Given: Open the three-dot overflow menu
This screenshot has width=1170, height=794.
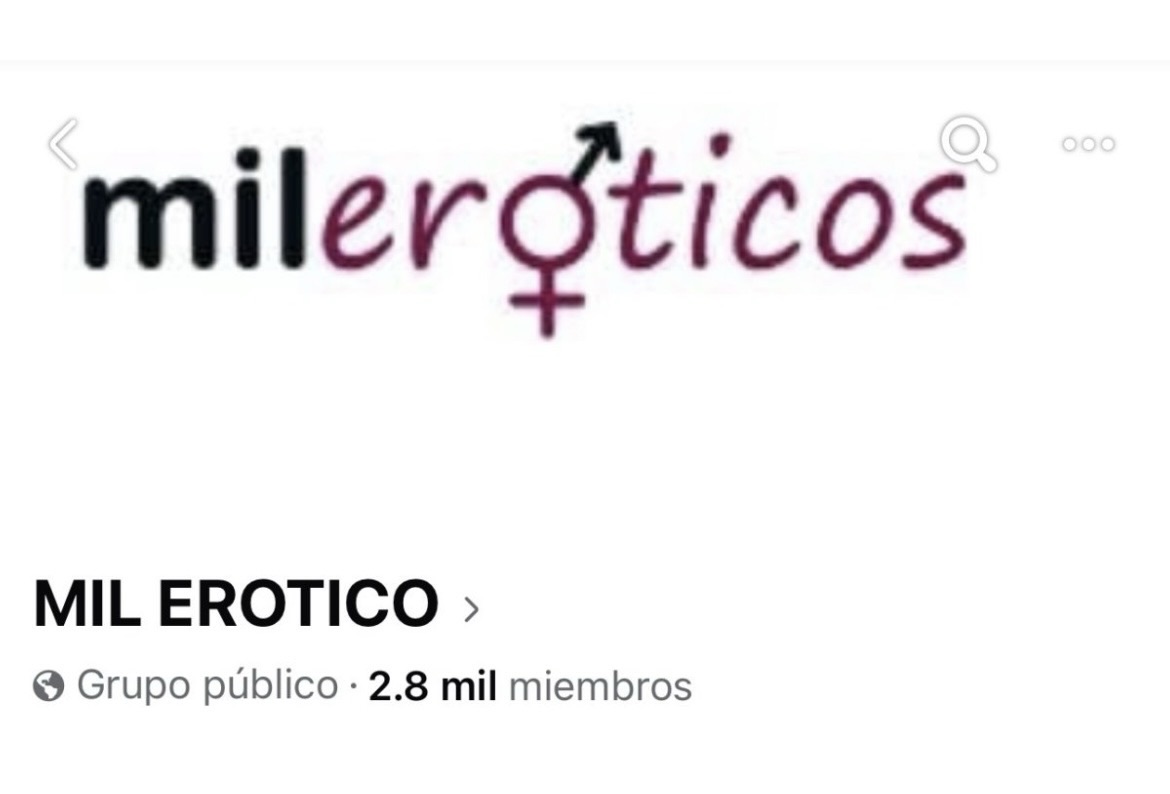Looking at the screenshot, I should pyautogui.click(x=1088, y=144).
